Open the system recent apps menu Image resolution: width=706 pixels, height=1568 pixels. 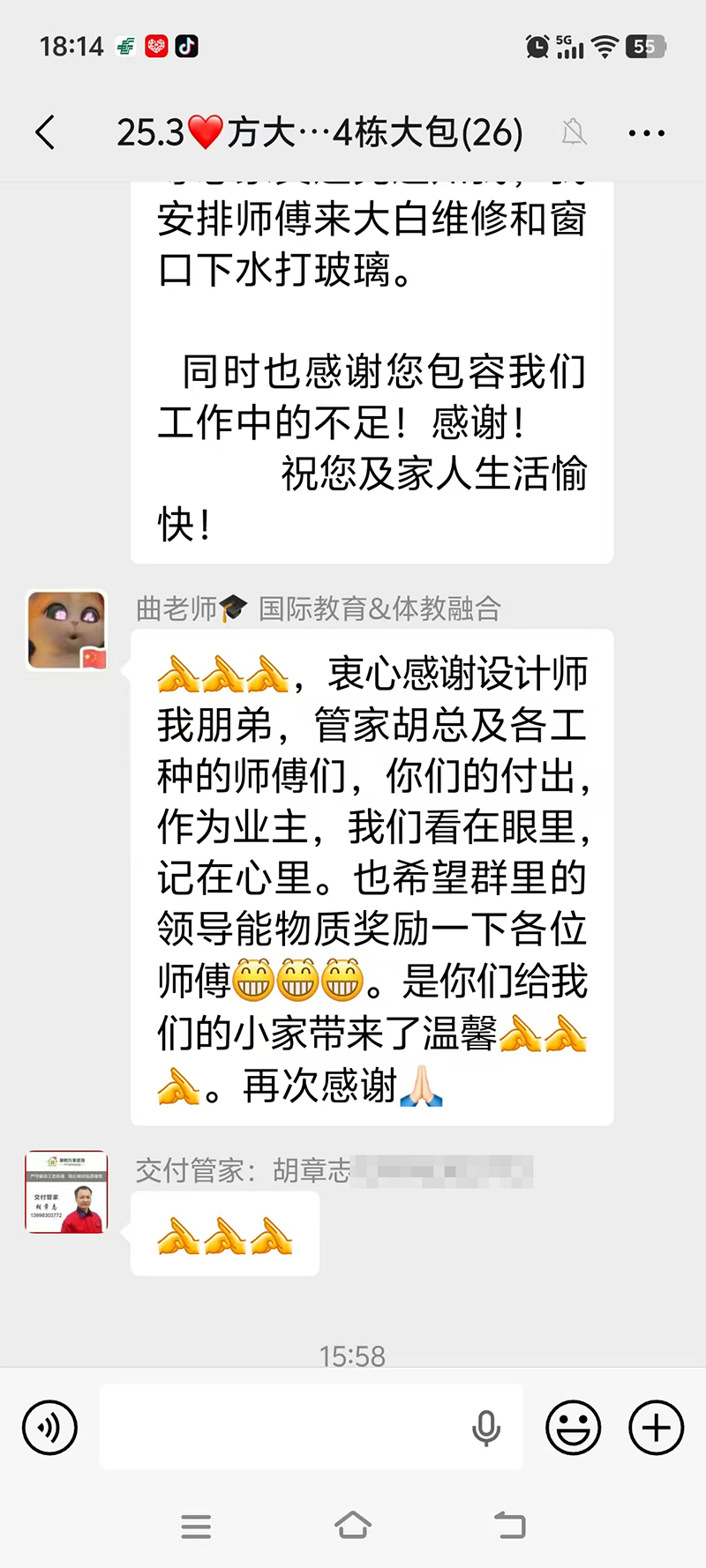click(x=196, y=1526)
